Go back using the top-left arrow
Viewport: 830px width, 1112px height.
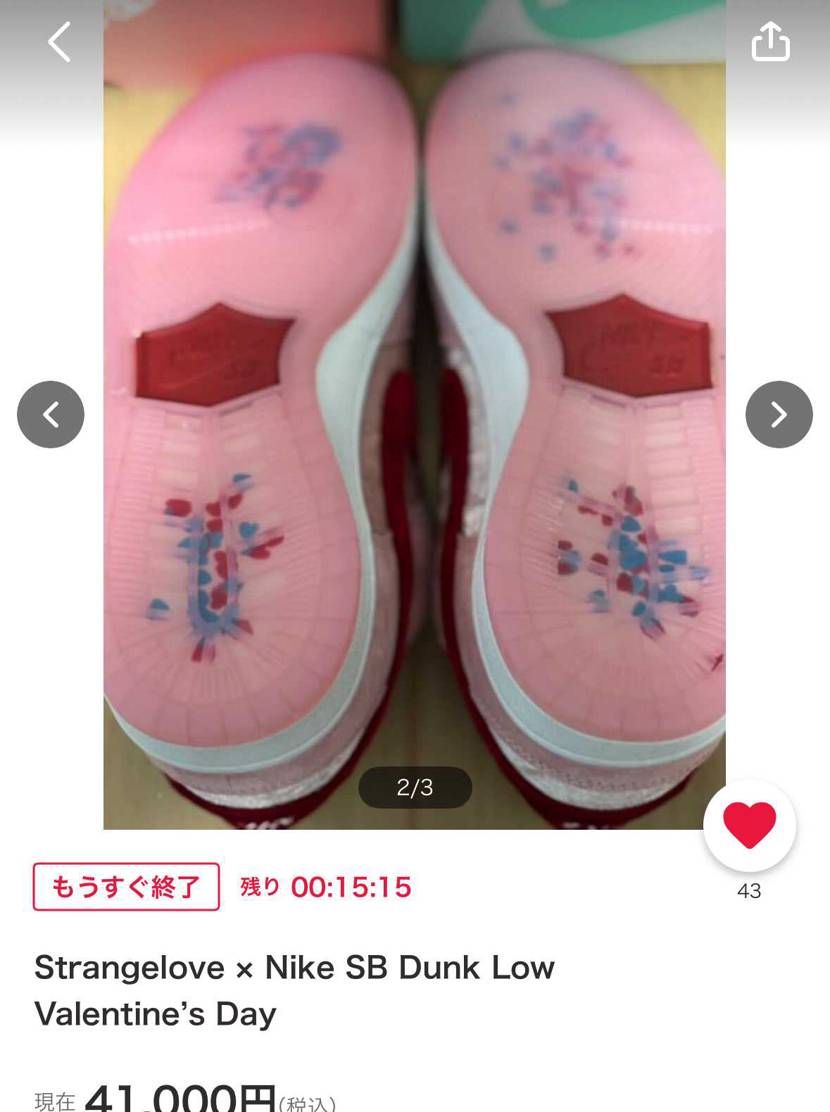pyautogui.click(x=60, y=42)
